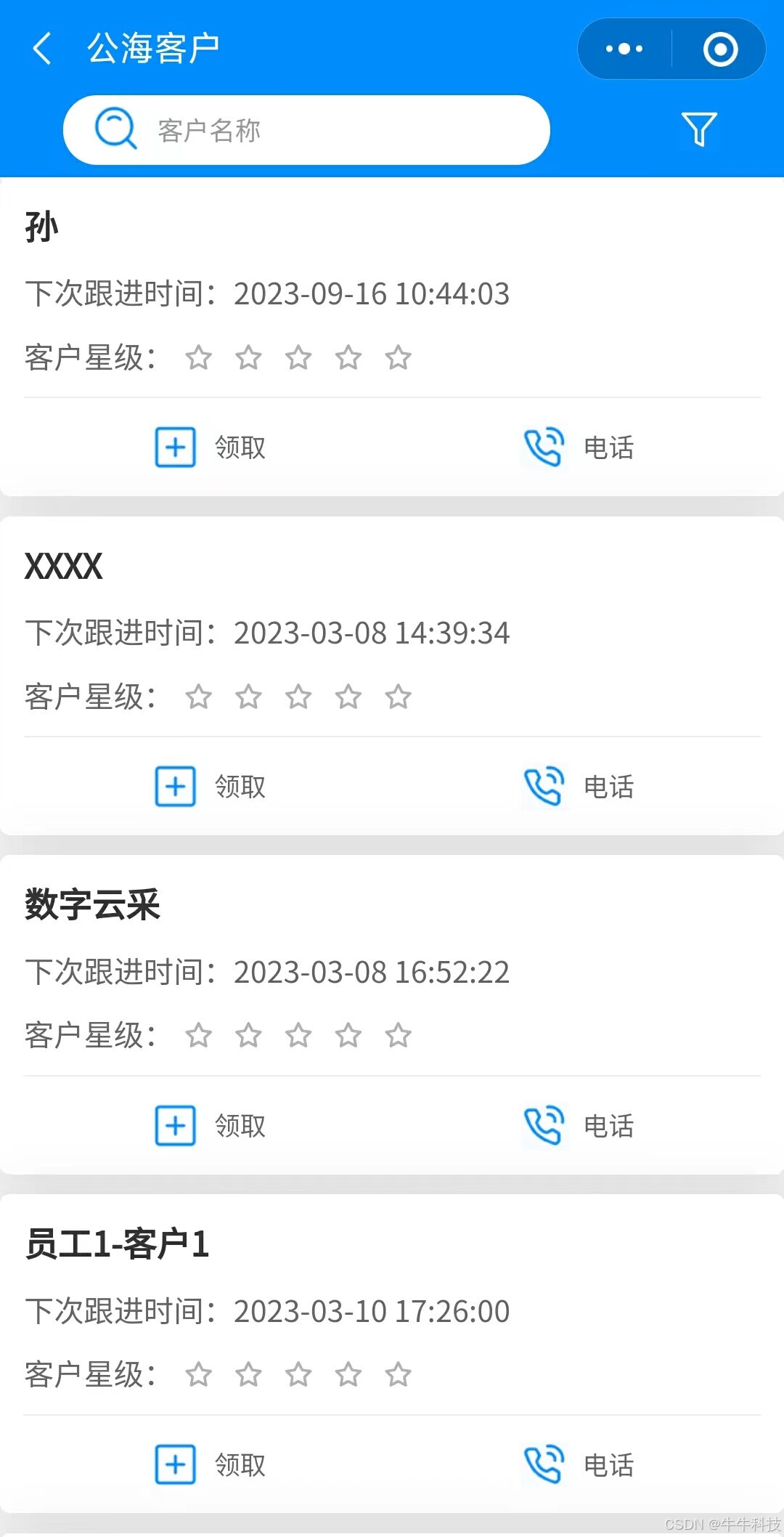Rate customer XXXX five stars via last star
784x1537 pixels.
(398, 697)
